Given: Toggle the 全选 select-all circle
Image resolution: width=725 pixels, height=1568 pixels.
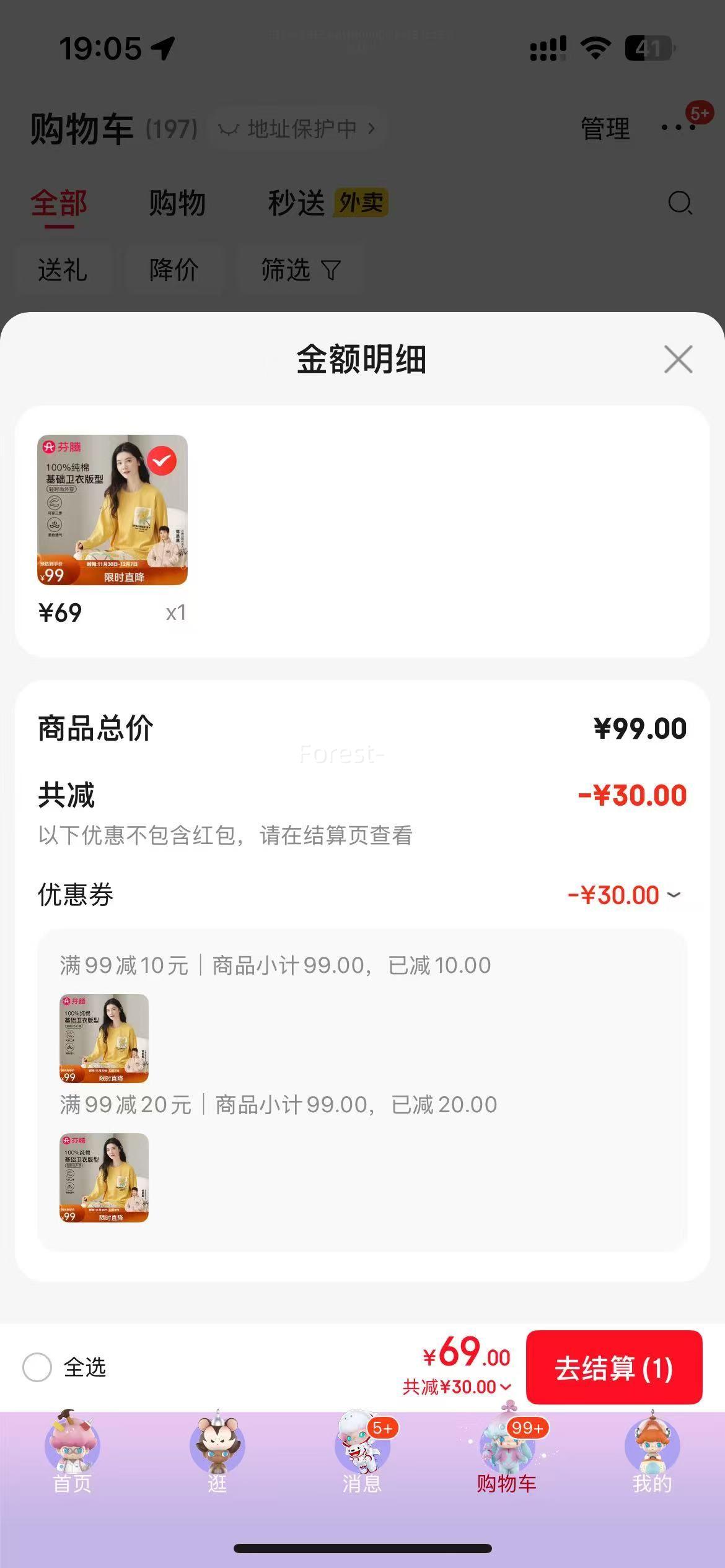Looking at the screenshot, I should tap(37, 1367).
